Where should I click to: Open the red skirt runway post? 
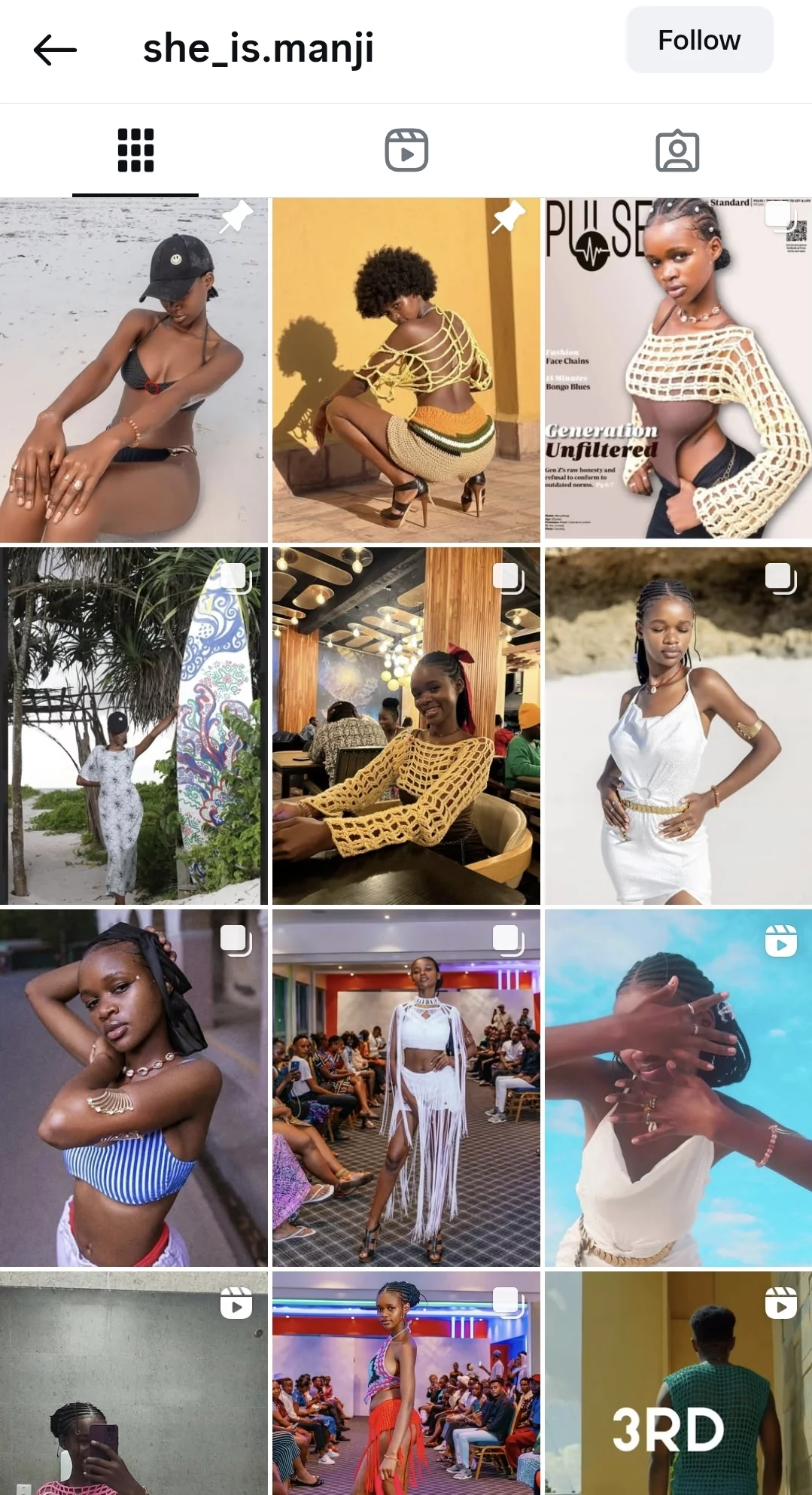(406, 1384)
